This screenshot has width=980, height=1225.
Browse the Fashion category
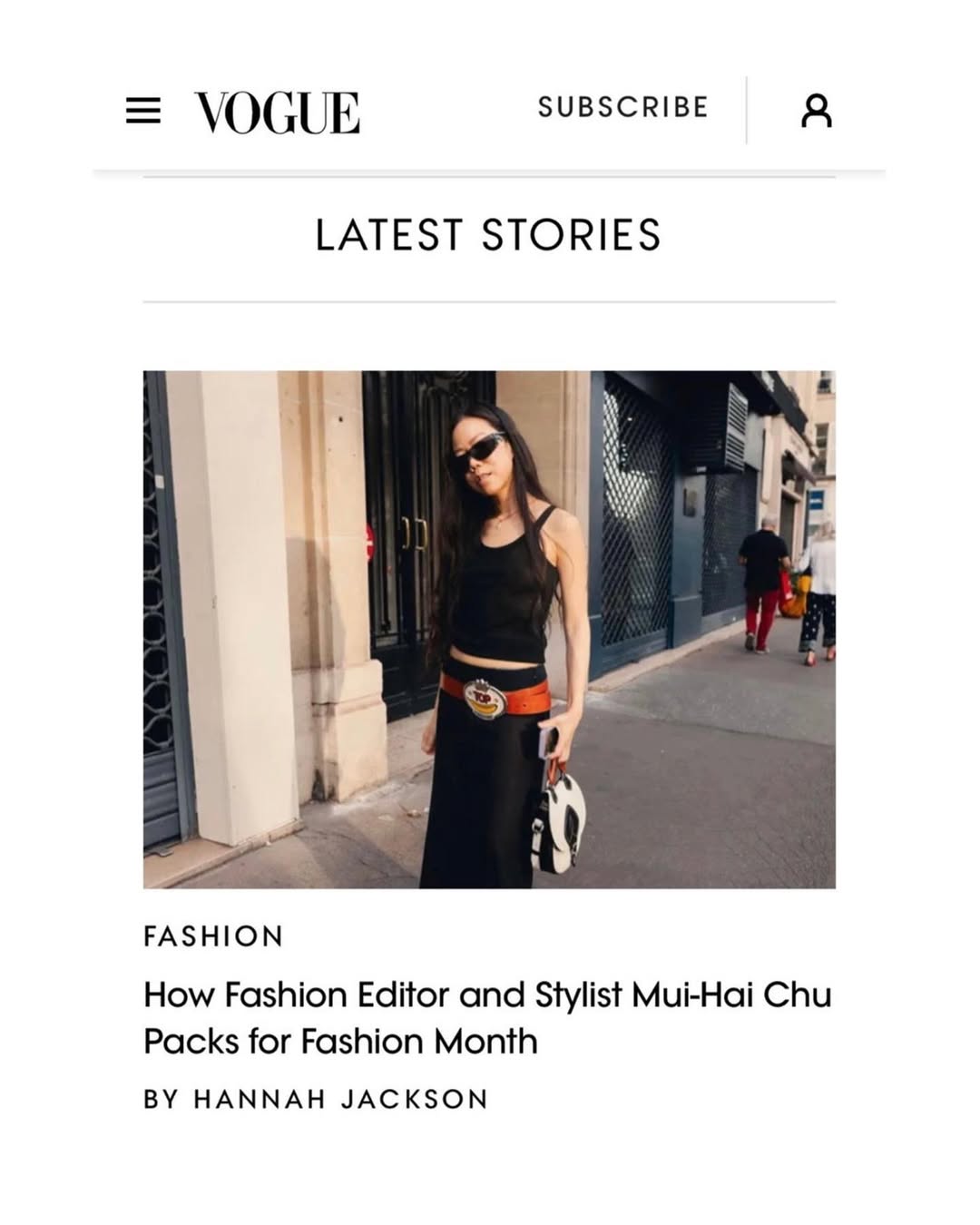pos(213,936)
